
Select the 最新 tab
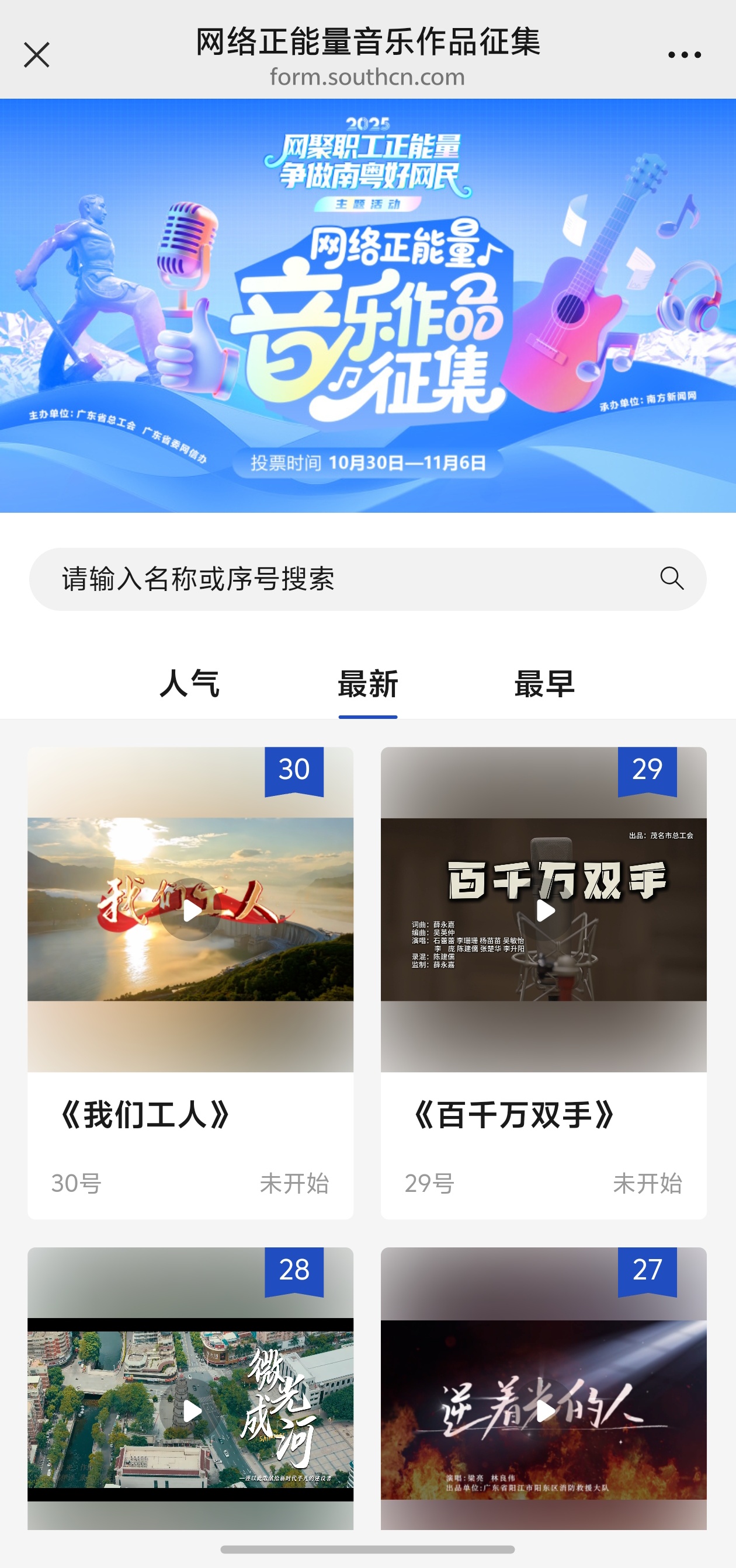[x=367, y=684]
